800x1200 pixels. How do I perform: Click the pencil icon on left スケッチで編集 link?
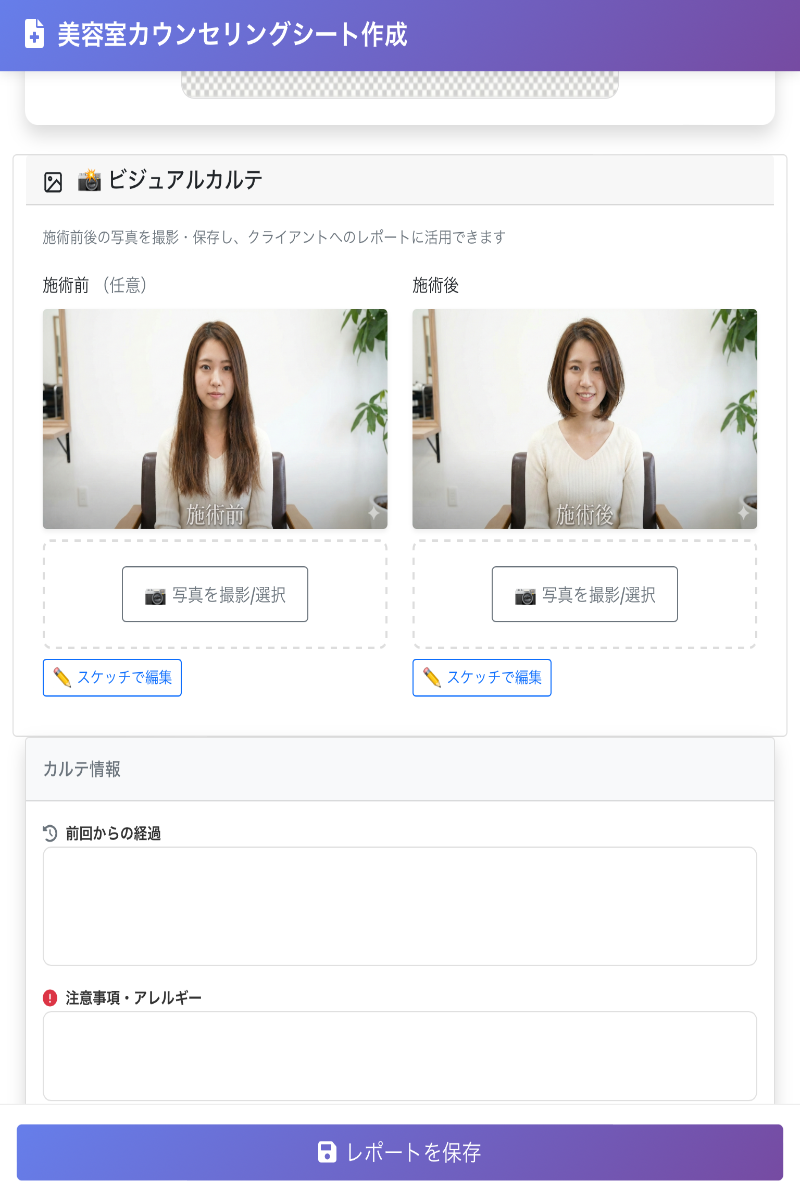[60, 678]
